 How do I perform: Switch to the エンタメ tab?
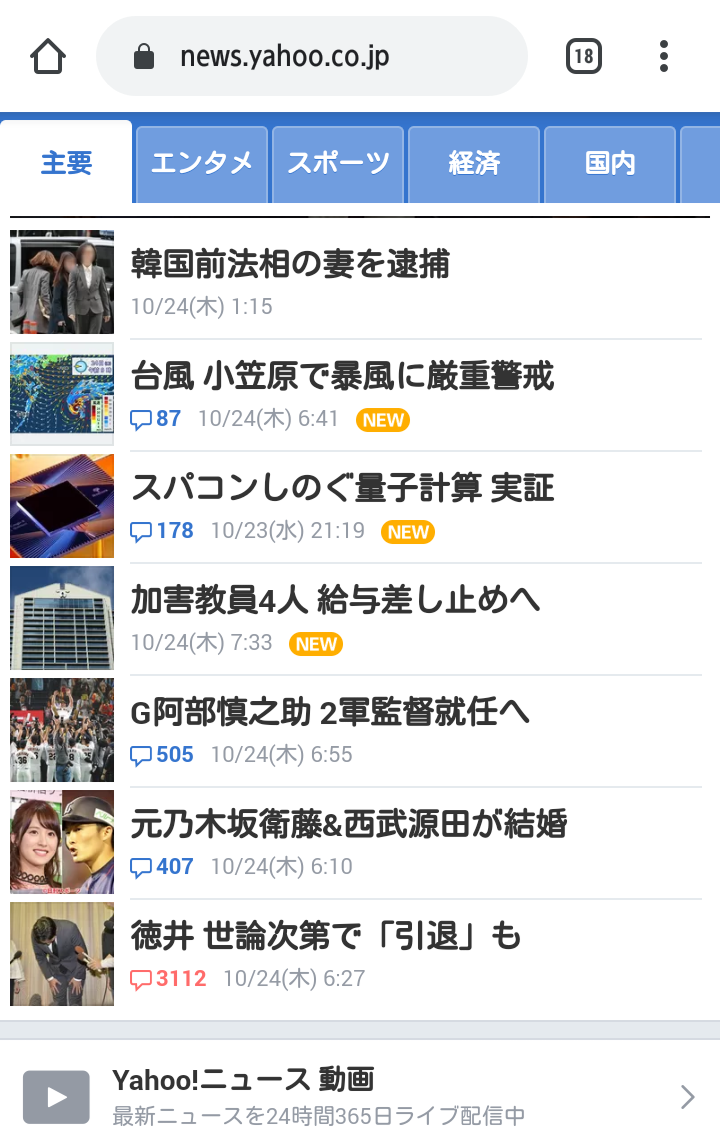click(x=202, y=164)
